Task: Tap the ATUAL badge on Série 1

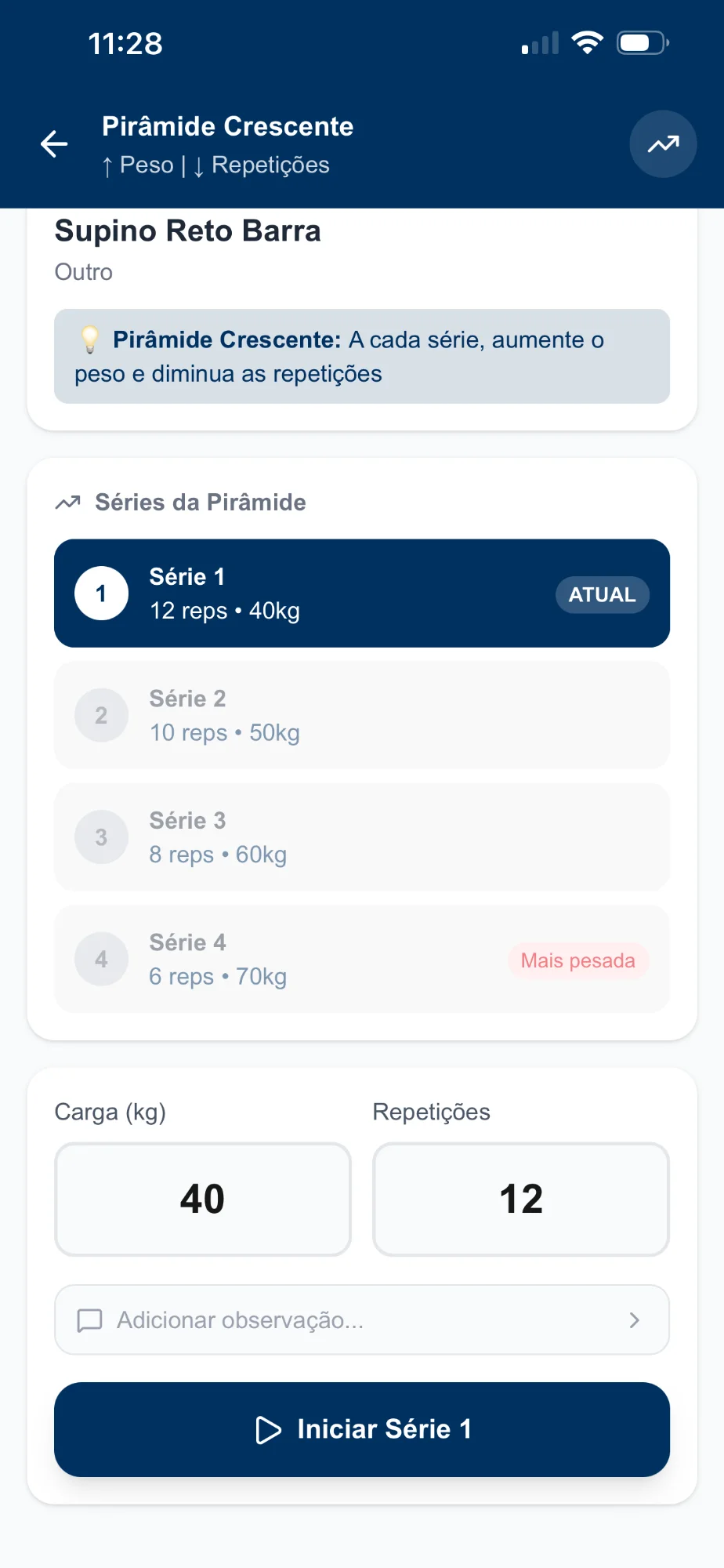Action: pyautogui.click(x=602, y=594)
